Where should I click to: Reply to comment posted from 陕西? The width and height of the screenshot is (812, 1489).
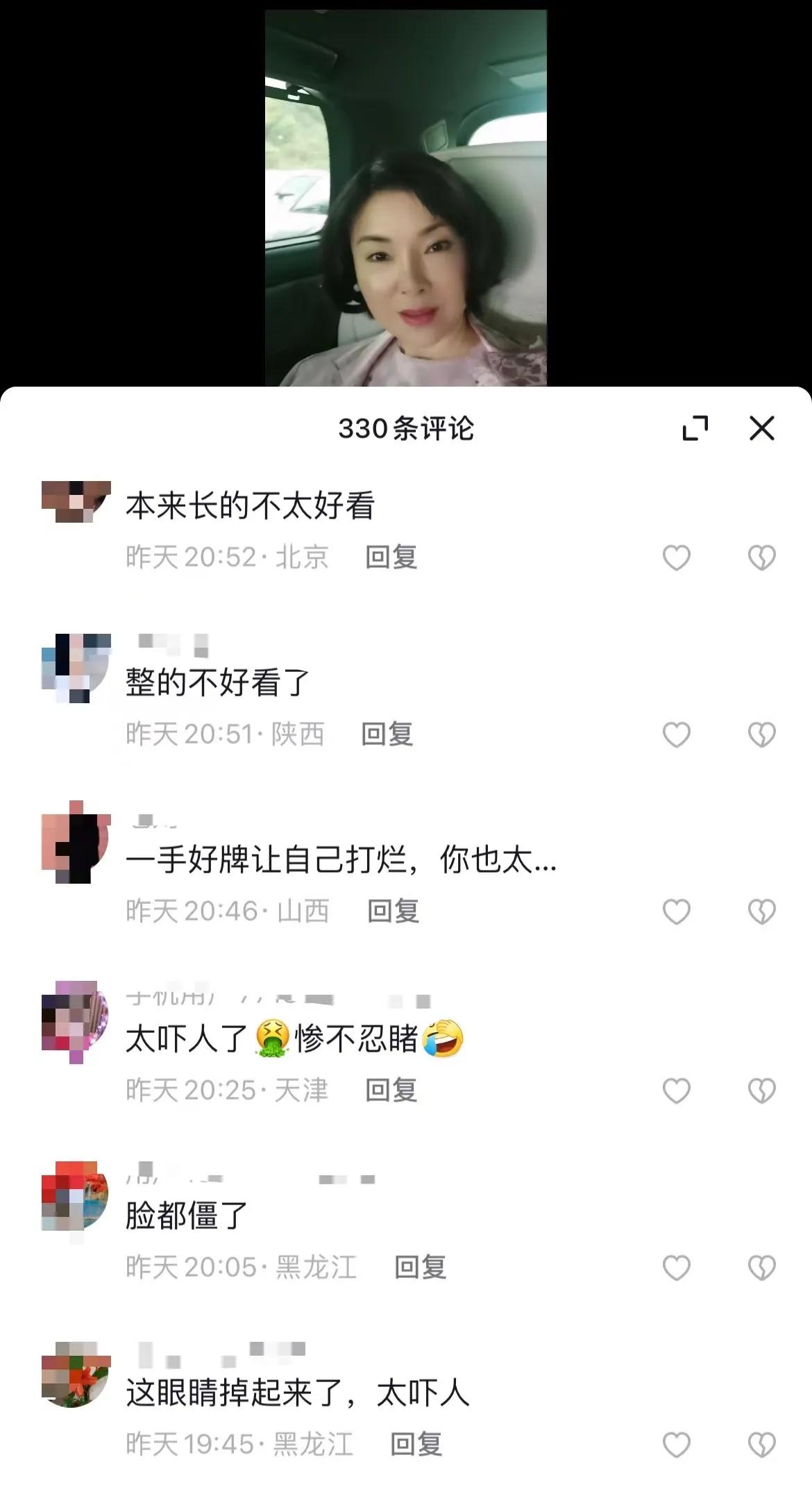click(x=387, y=734)
